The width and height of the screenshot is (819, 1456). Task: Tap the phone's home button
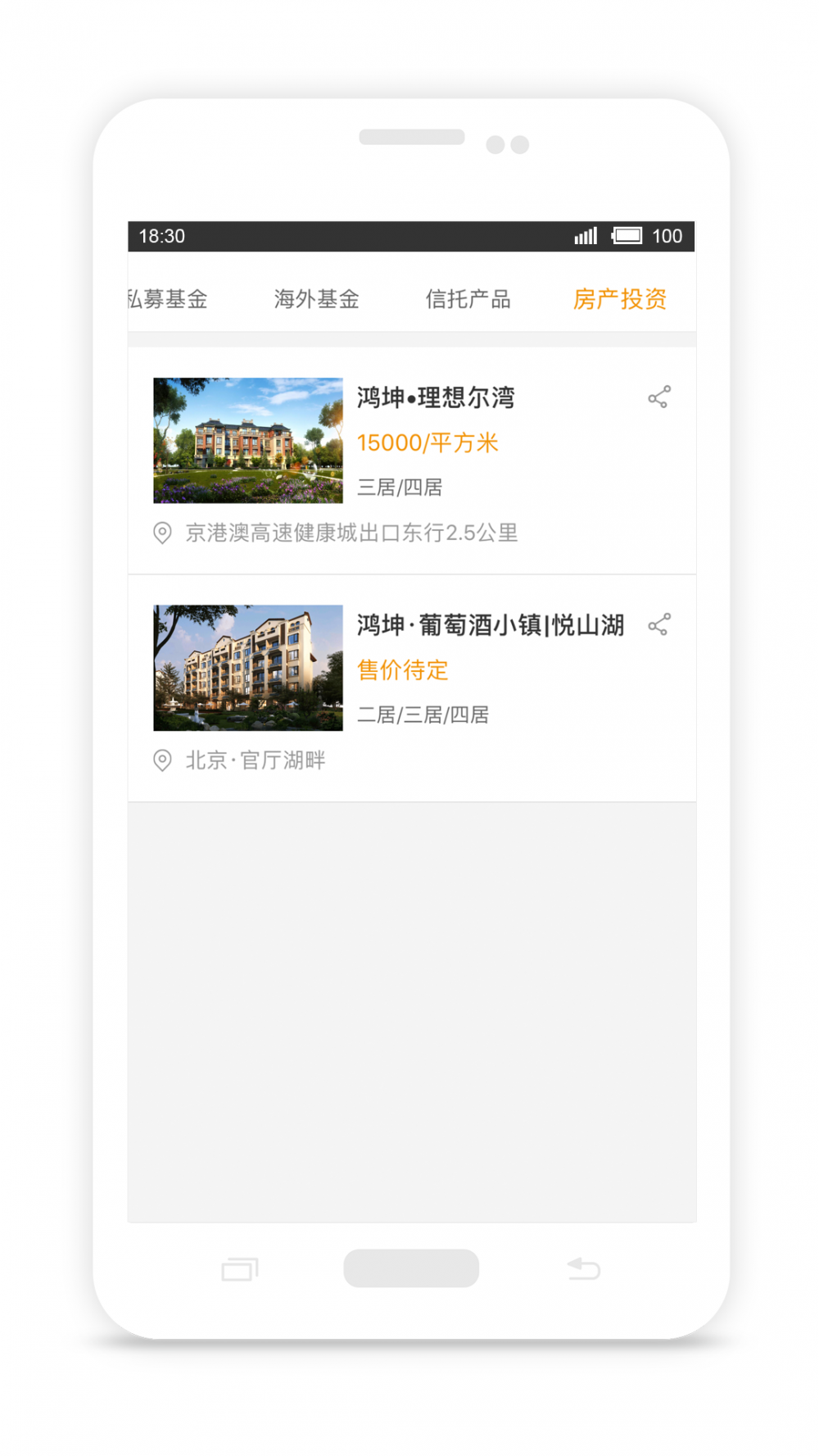click(x=411, y=1268)
